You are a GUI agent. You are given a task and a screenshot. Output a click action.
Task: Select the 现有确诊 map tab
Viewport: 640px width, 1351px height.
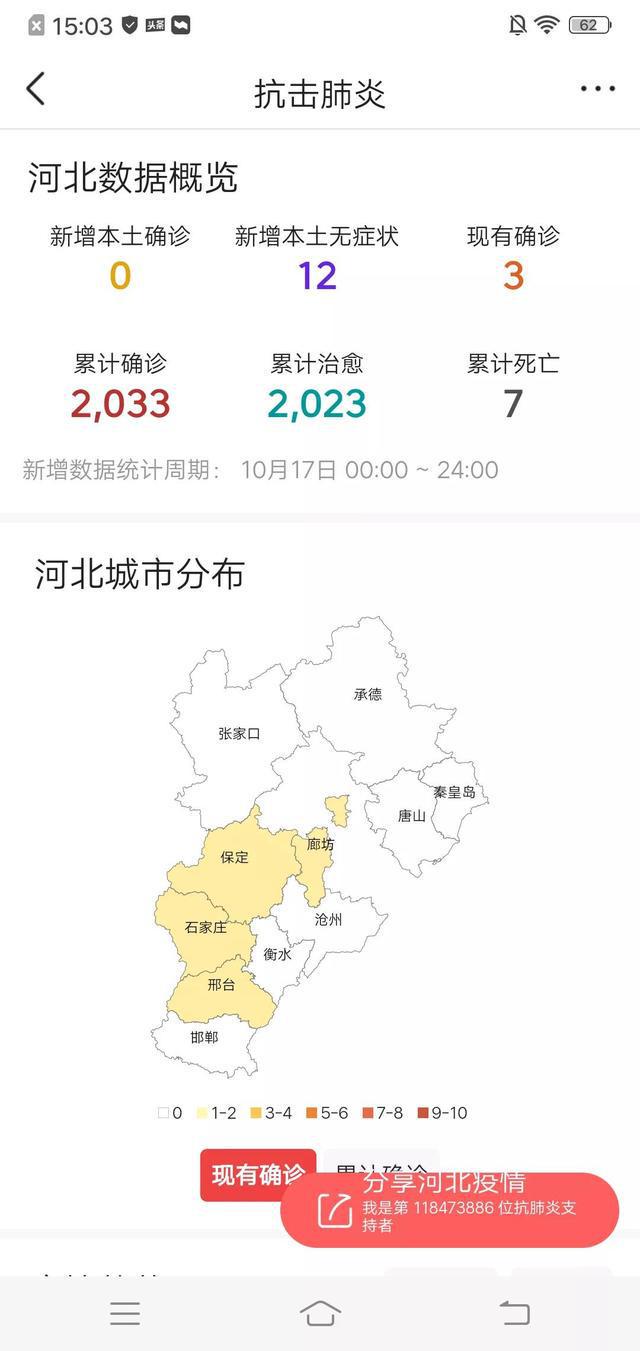tap(258, 1175)
